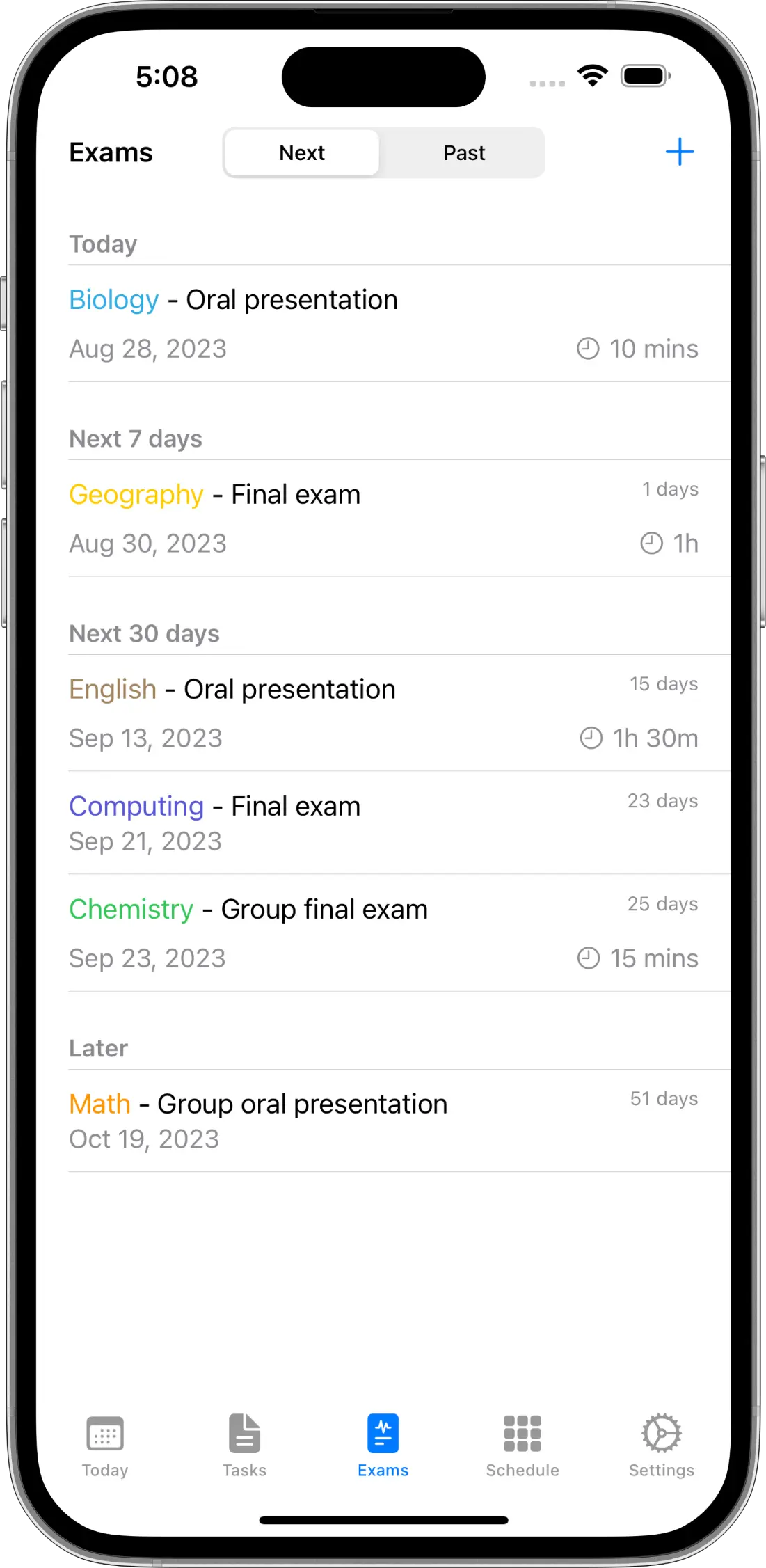The image size is (766, 1568).
Task: Open Geography final exam entry
Action: 383,518
